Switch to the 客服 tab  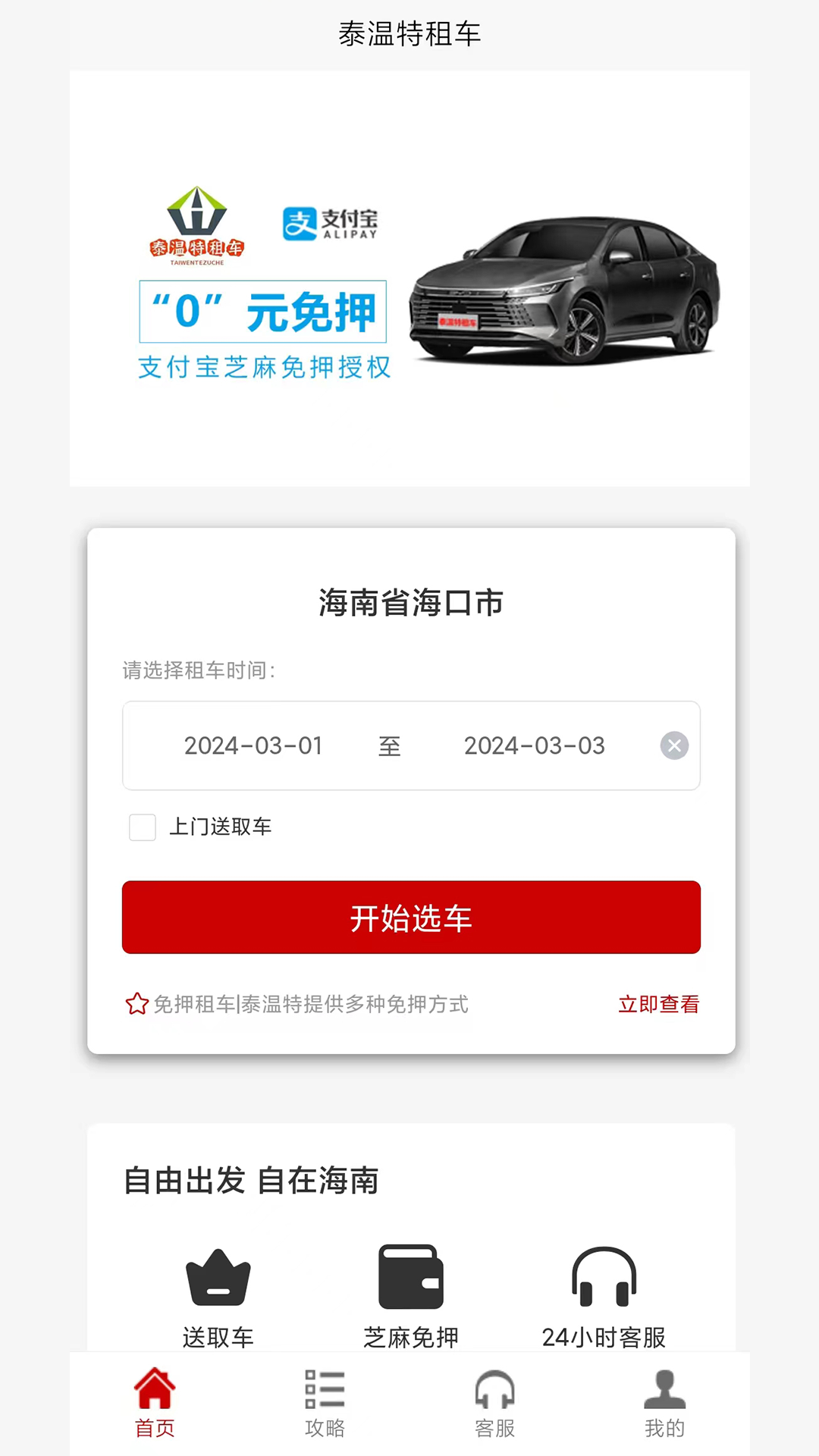494,1403
